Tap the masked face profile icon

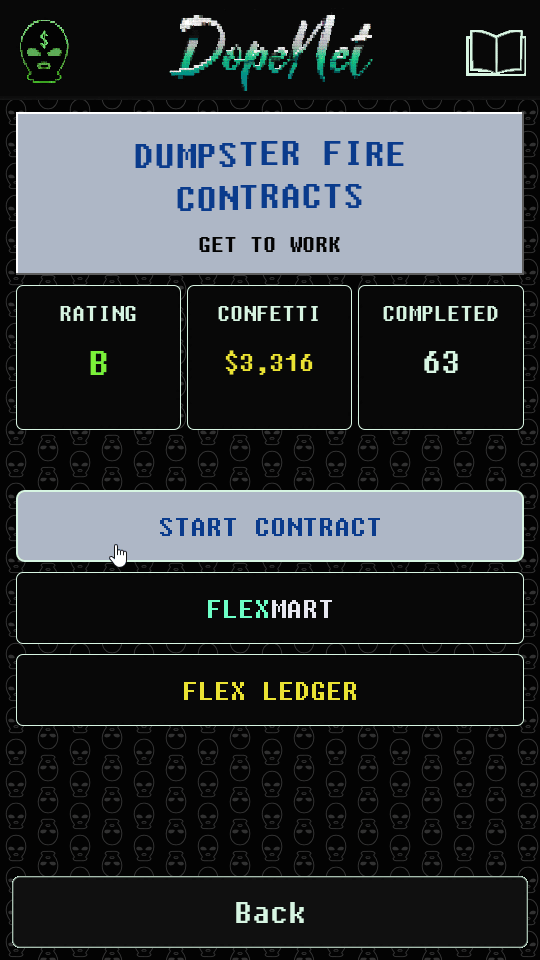[44, 51]
